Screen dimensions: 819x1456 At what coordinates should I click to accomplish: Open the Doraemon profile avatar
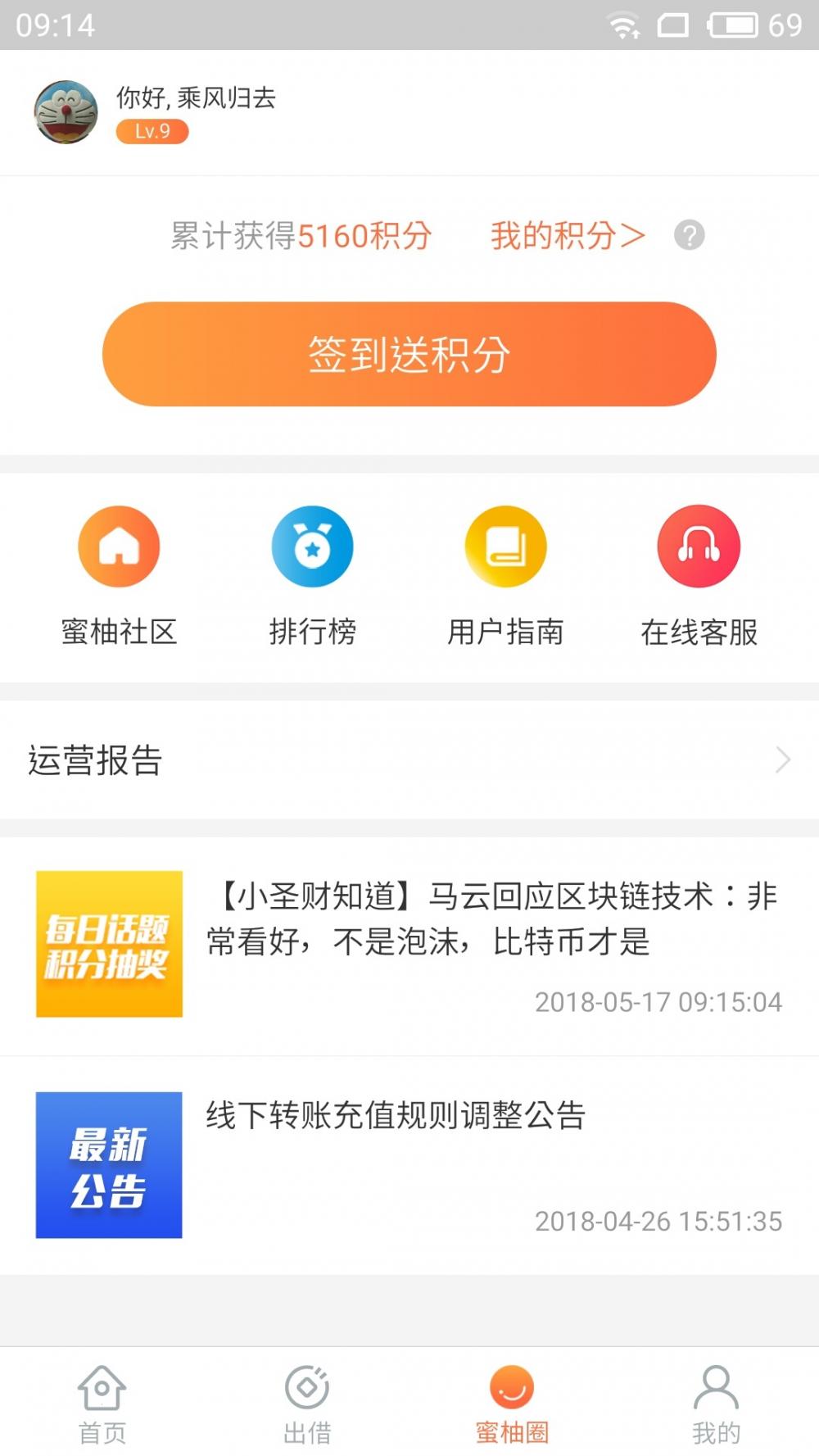pos(66,112)
